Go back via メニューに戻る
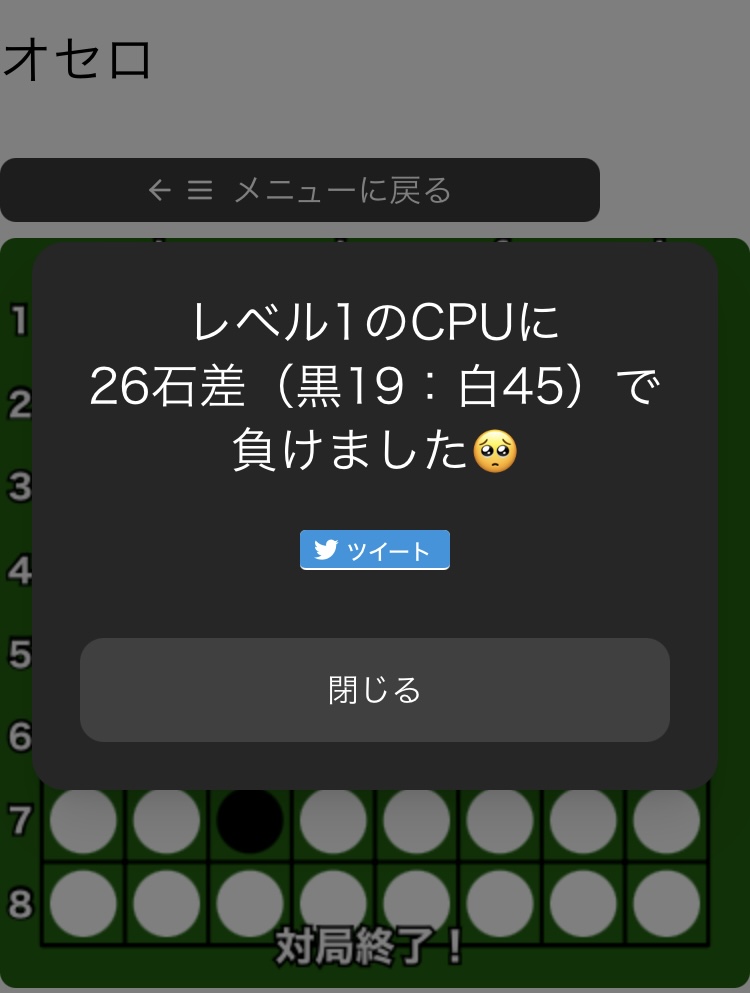This screenshot has width=750, height=993. [300, 190]
